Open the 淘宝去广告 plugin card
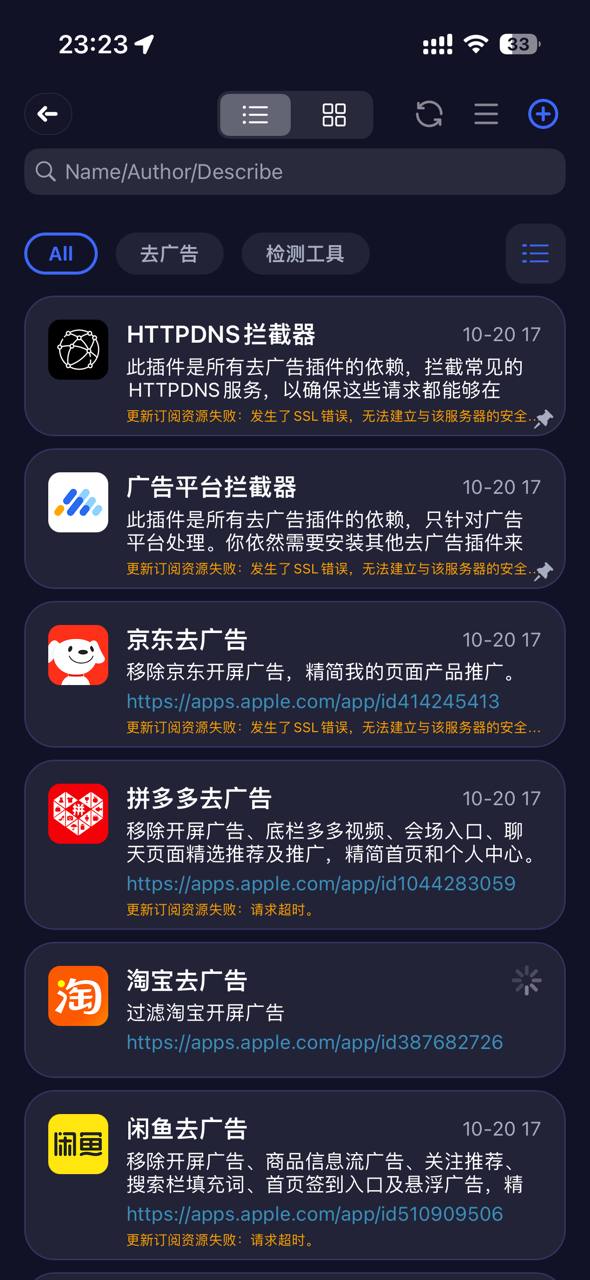590x1280 pixels. [295, 1010]
